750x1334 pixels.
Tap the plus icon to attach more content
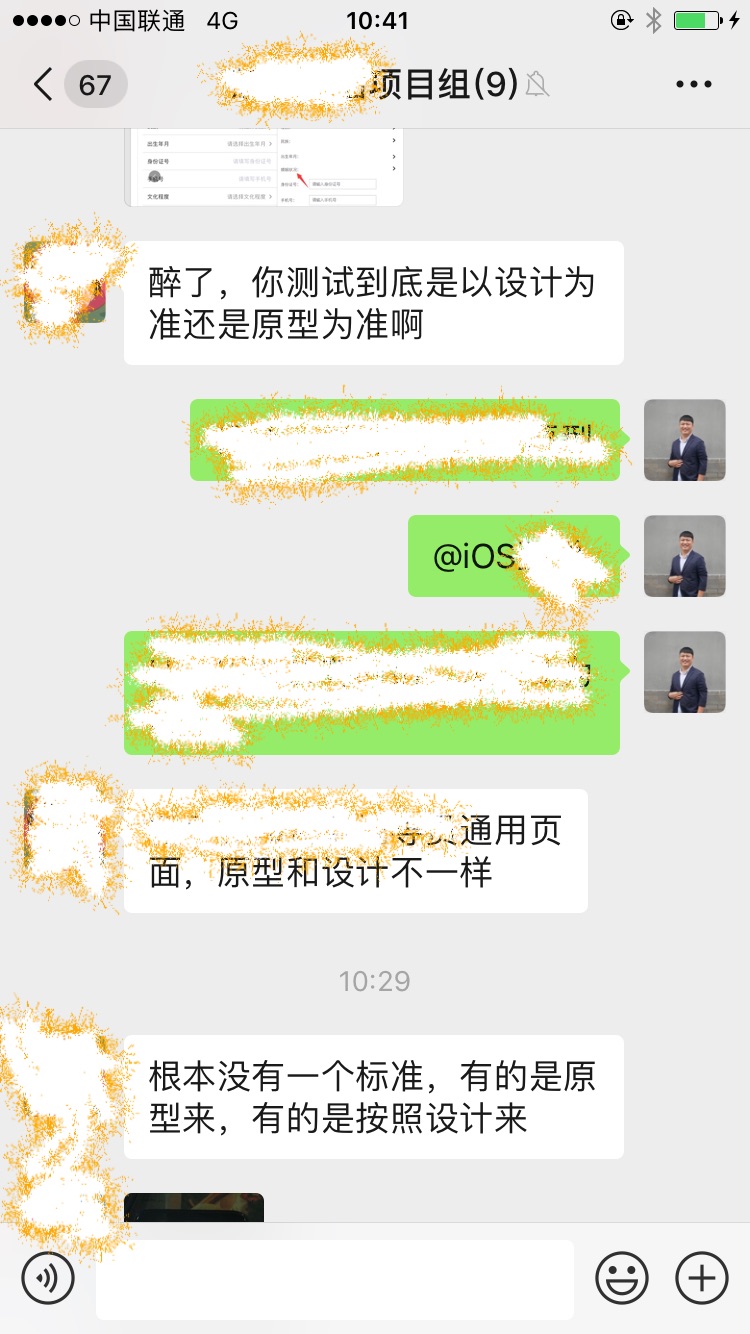[x=701, y=1277]
